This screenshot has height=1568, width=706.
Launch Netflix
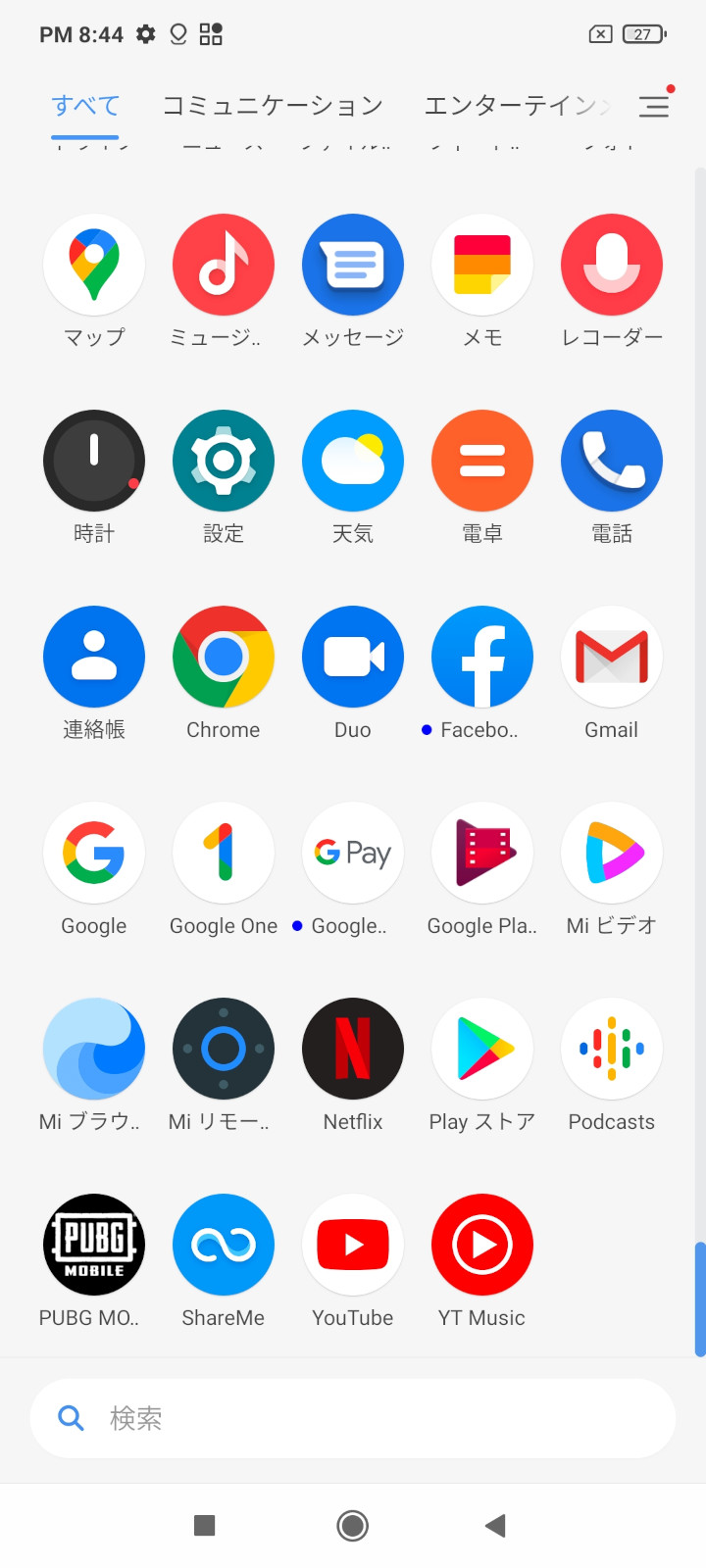353,1049
